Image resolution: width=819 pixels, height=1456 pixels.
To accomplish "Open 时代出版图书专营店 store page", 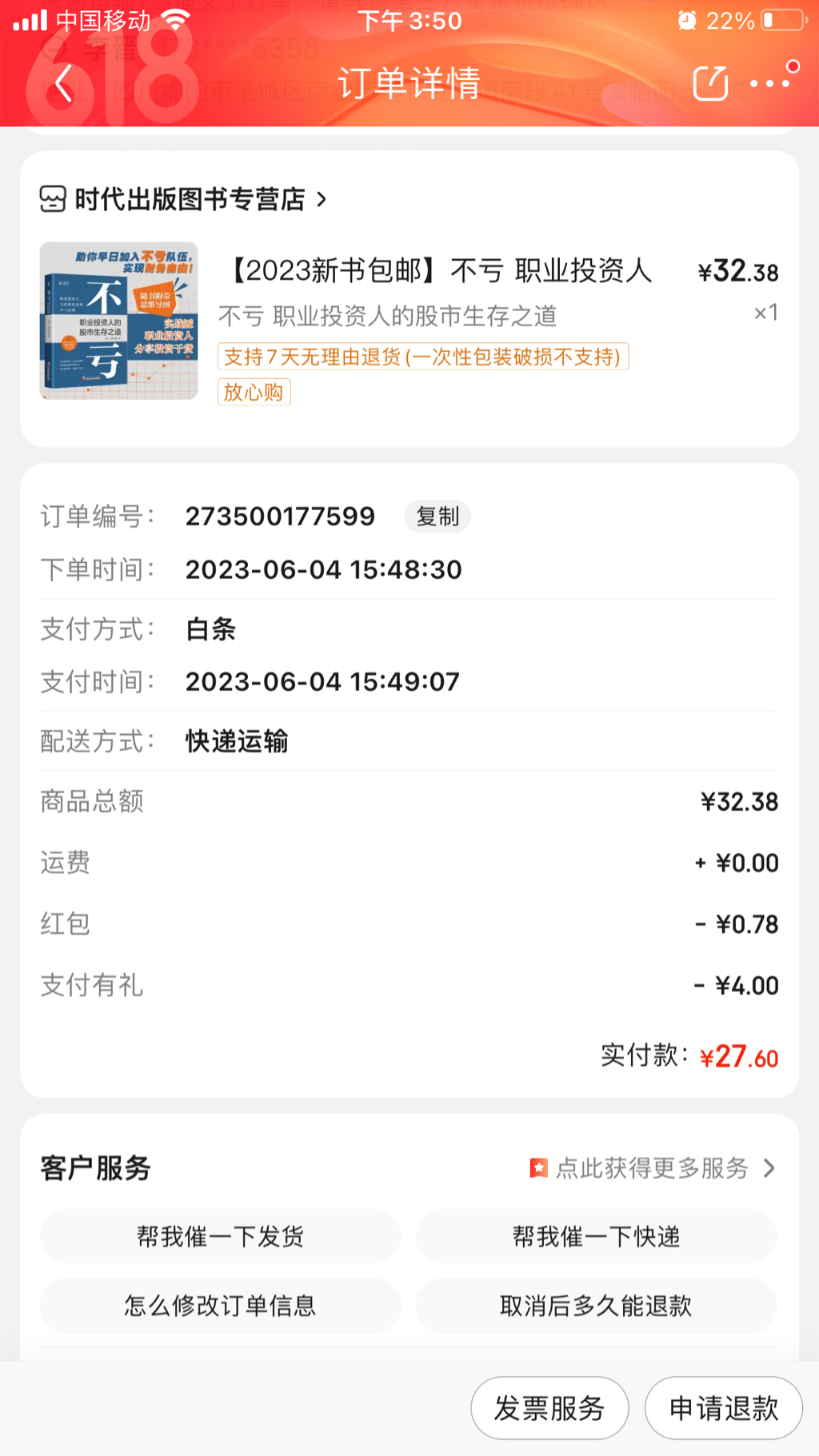I will click(x=189, y=199).
